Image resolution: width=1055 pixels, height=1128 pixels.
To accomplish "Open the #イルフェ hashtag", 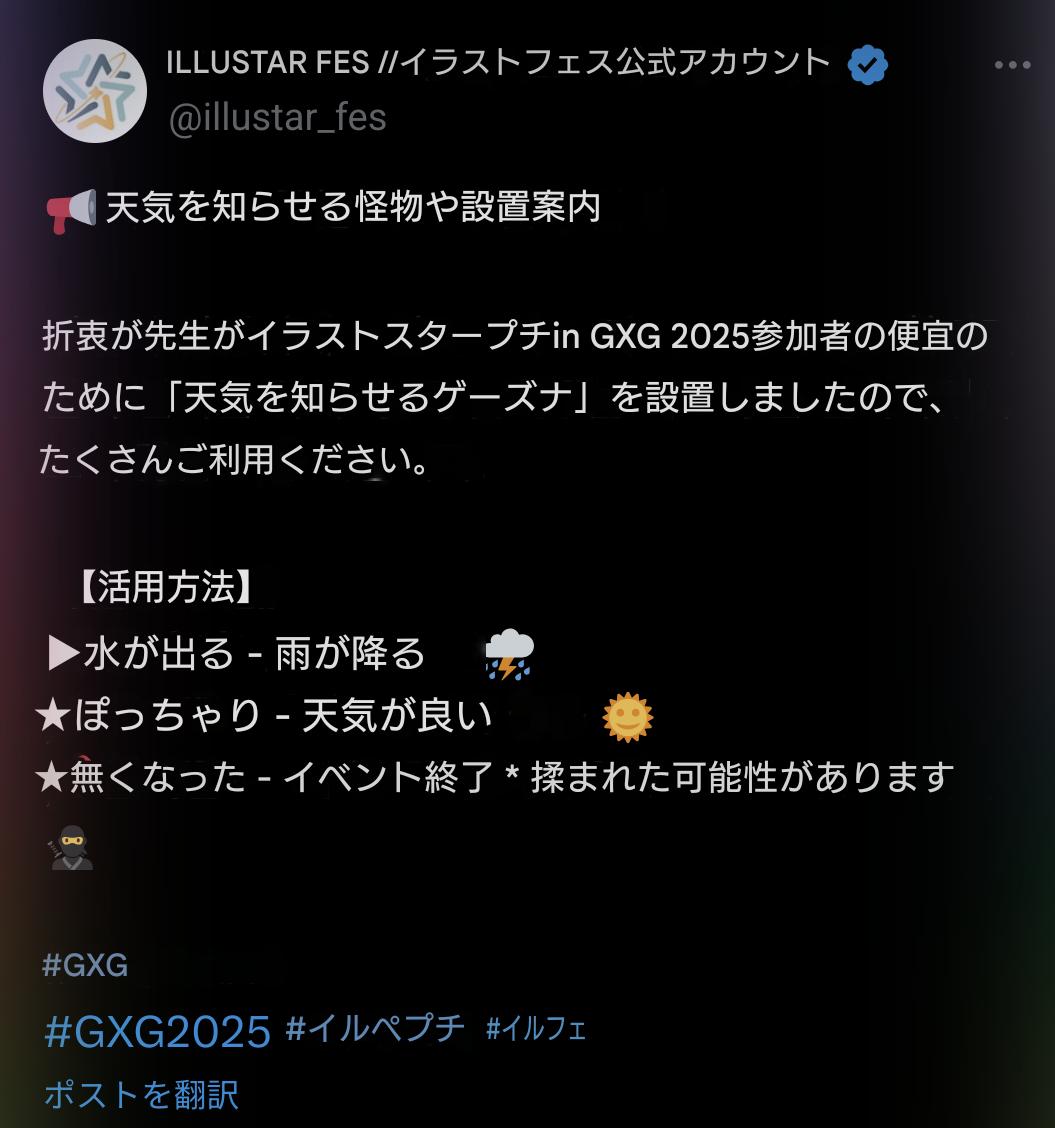I will click(536, 1029).
